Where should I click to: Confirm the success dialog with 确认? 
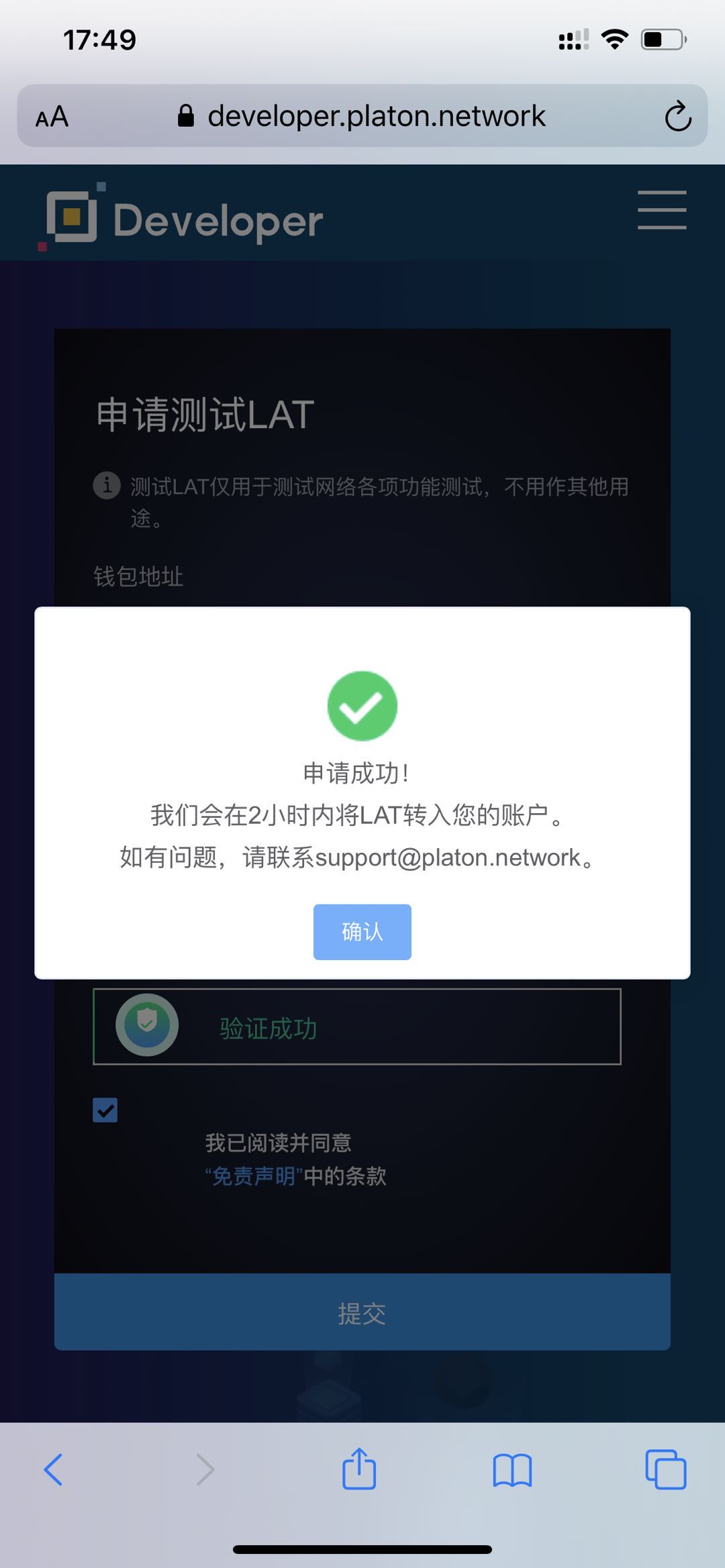point(362,931)
